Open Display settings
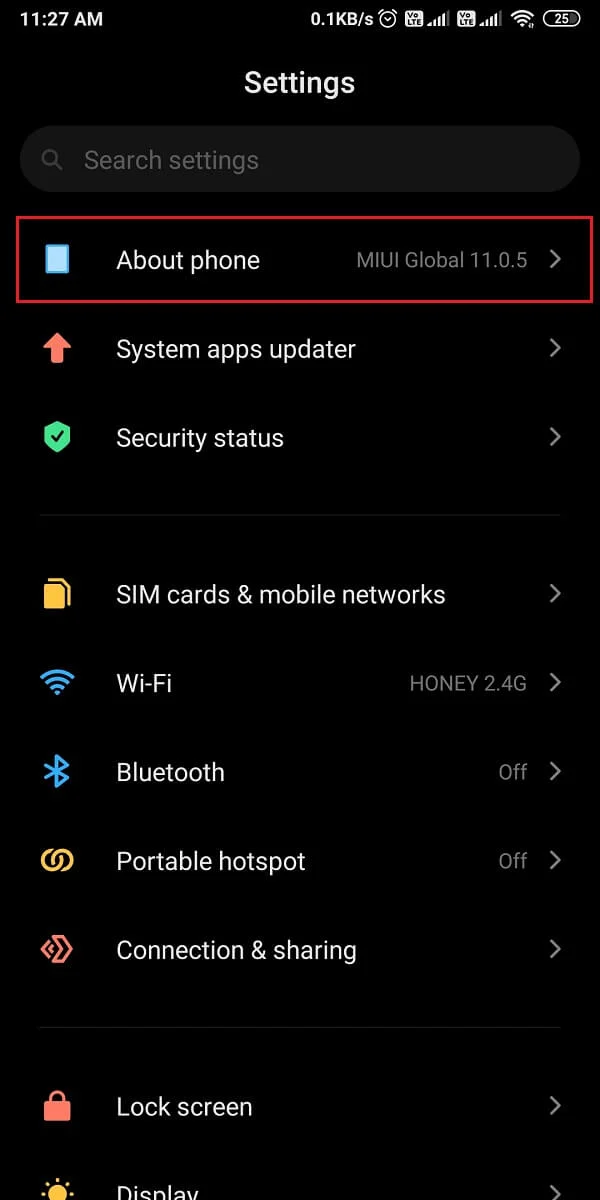Viewport: 600px width, 1200px height. 300,1190
